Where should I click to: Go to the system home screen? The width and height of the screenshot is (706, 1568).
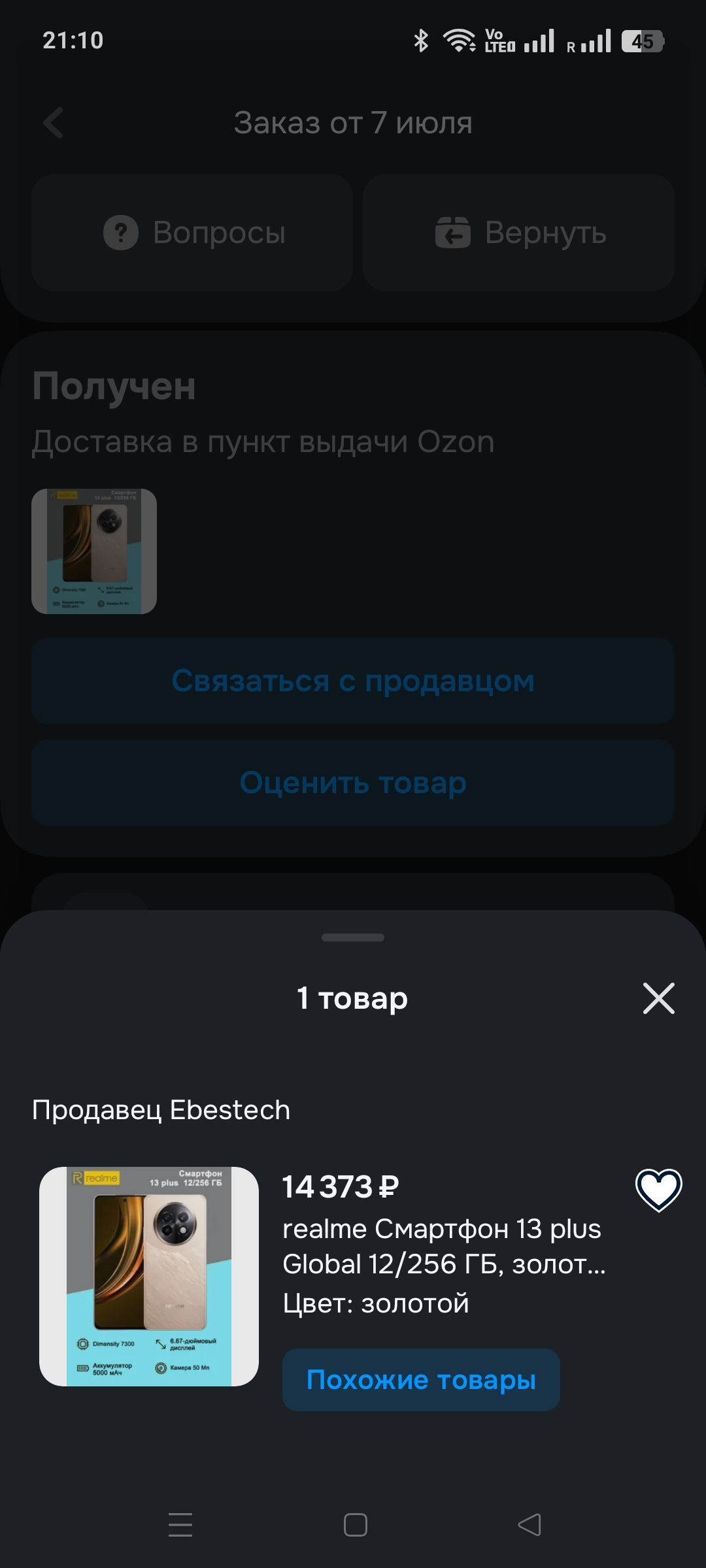[355, 1525]
